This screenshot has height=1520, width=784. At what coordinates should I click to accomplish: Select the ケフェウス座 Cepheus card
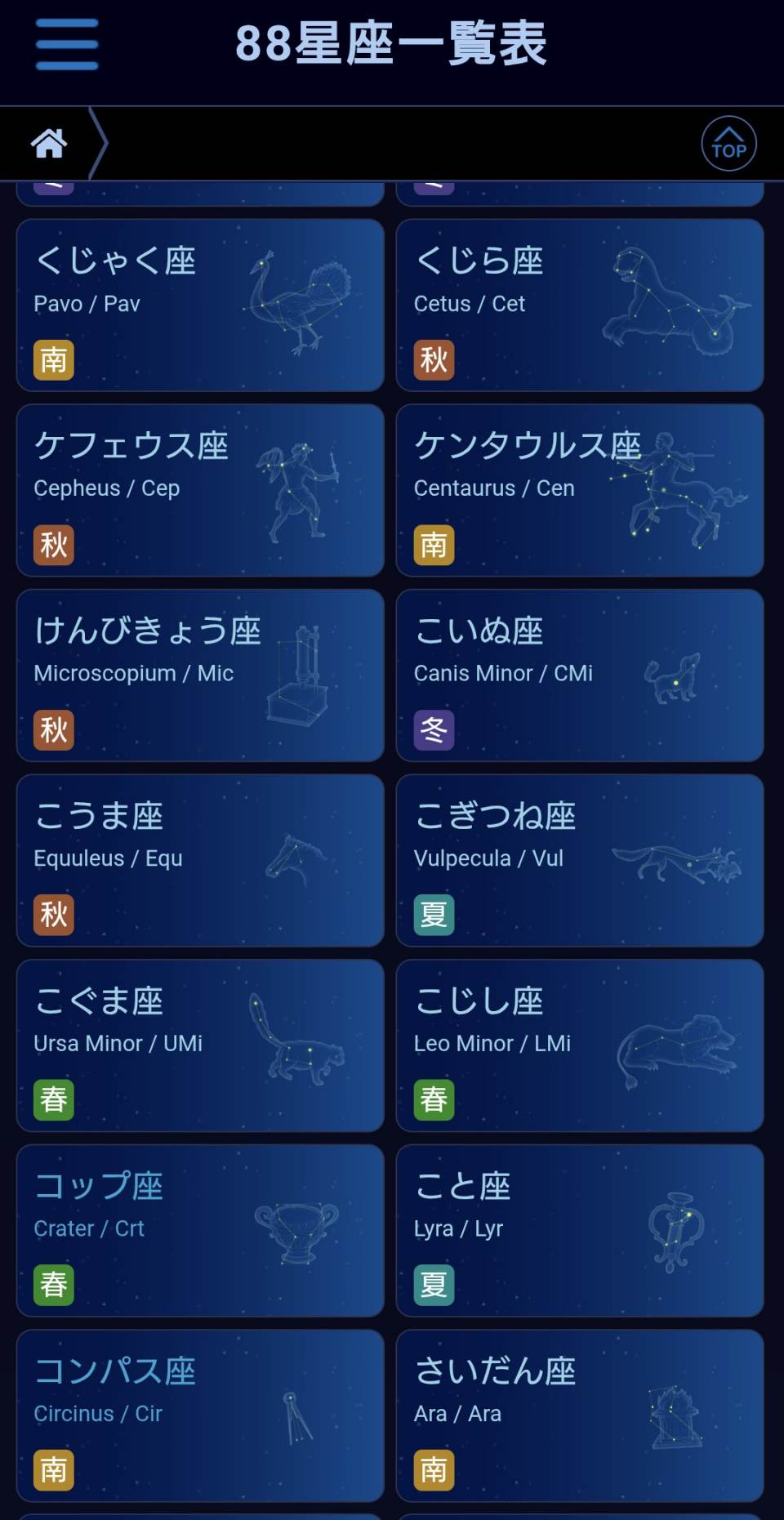pos(200,490)
